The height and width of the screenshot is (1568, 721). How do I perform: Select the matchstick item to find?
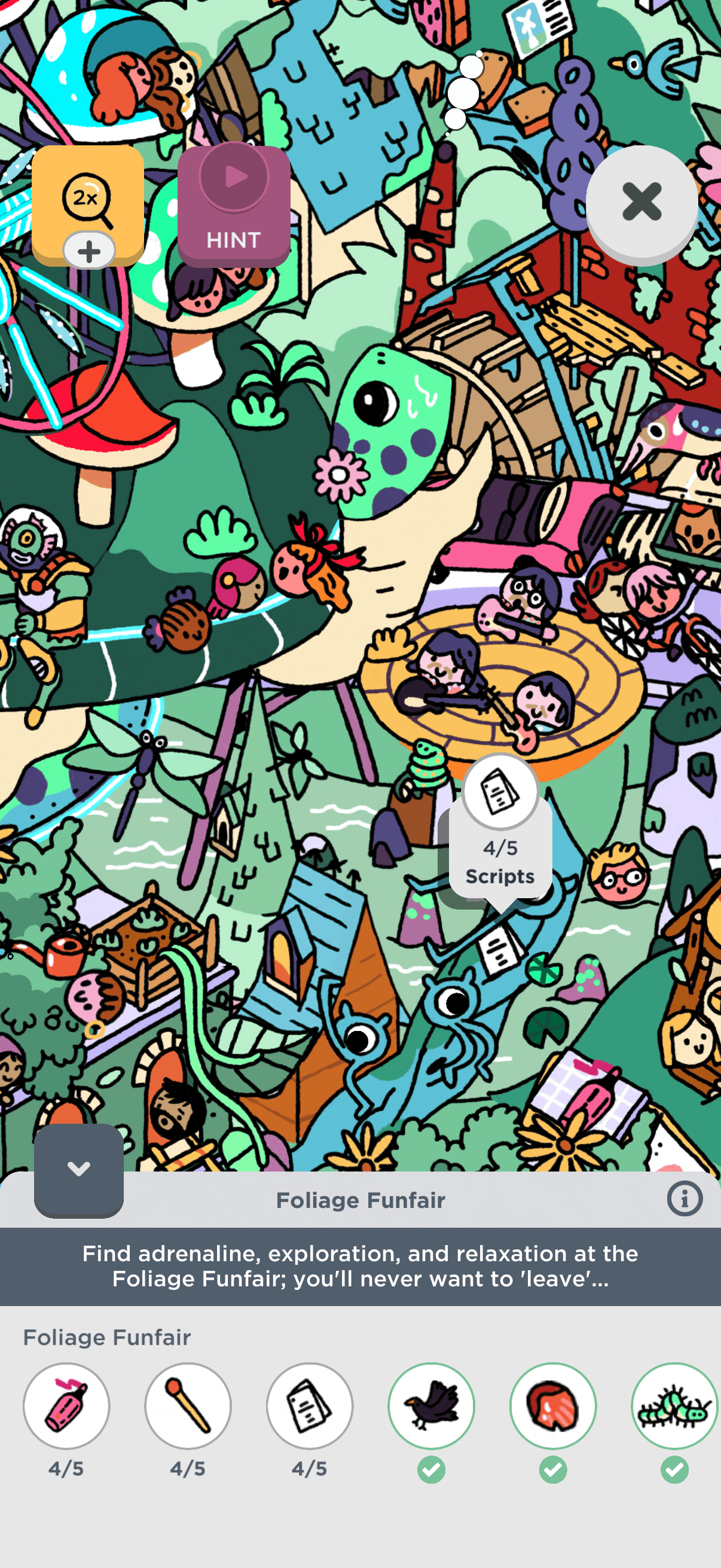(188, 1405)
